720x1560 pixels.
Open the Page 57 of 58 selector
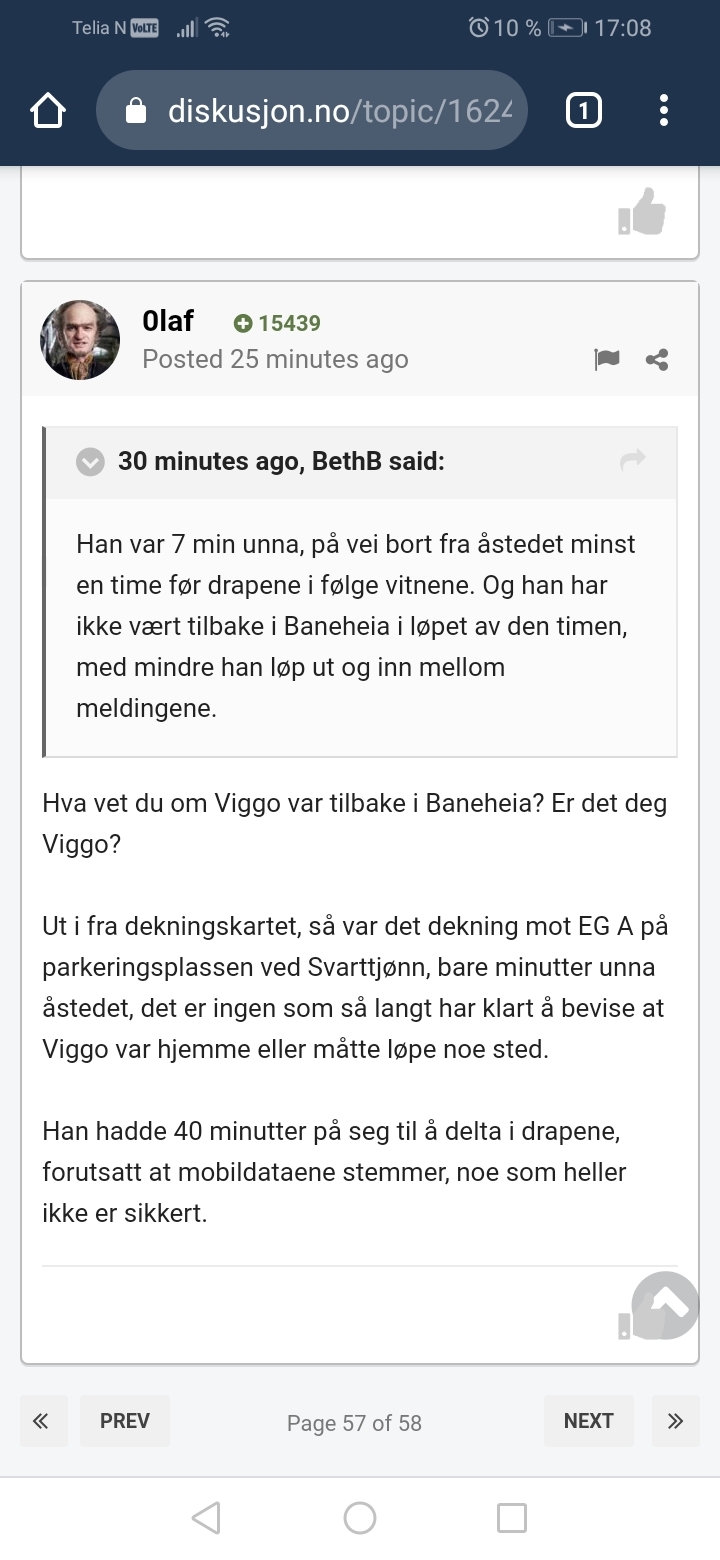(355, 1423)
